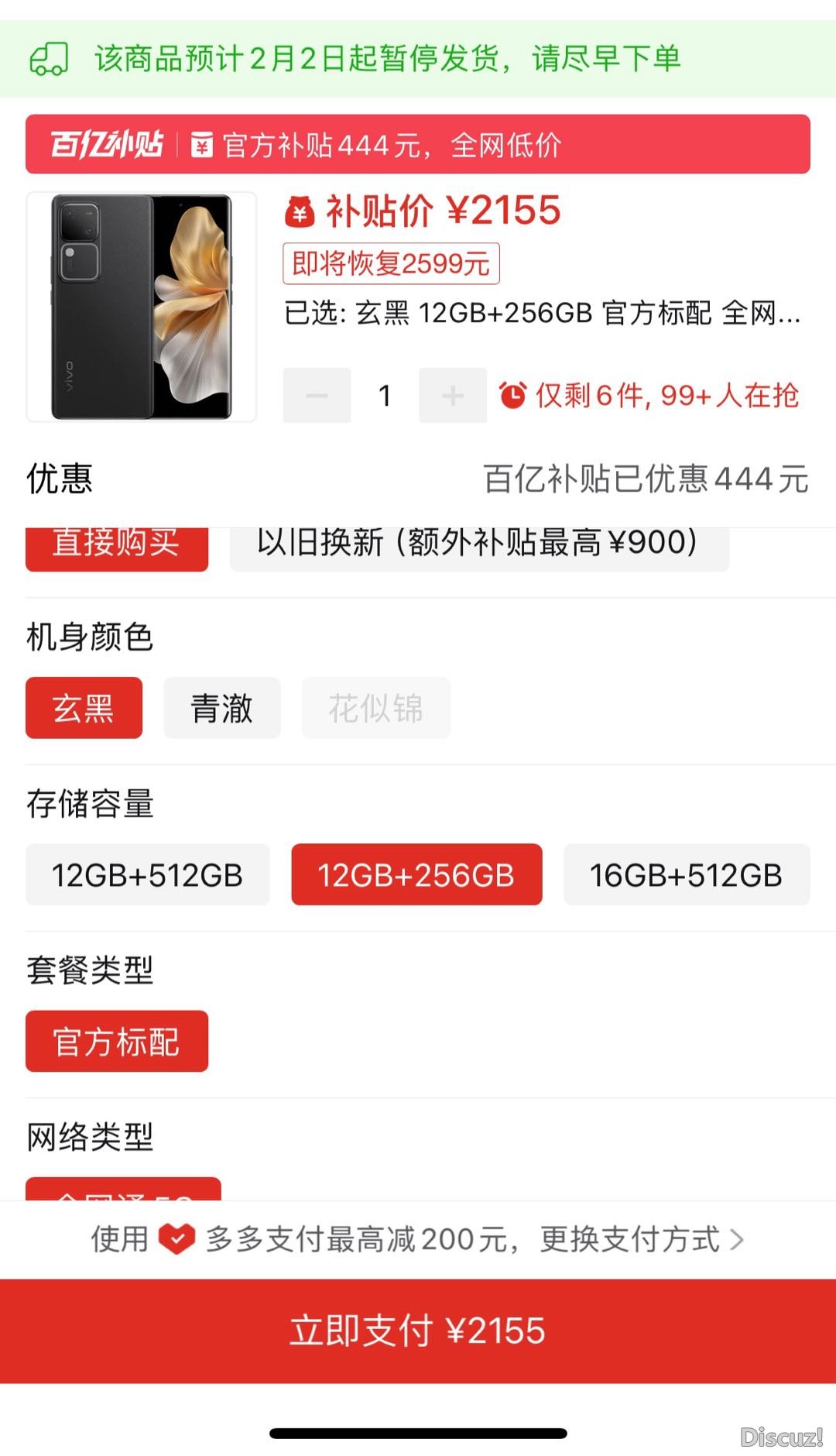The width and height of the screenshot is (836, 1456).
Task: Select 直接购买 purchase option
Action: coord(117,549)
